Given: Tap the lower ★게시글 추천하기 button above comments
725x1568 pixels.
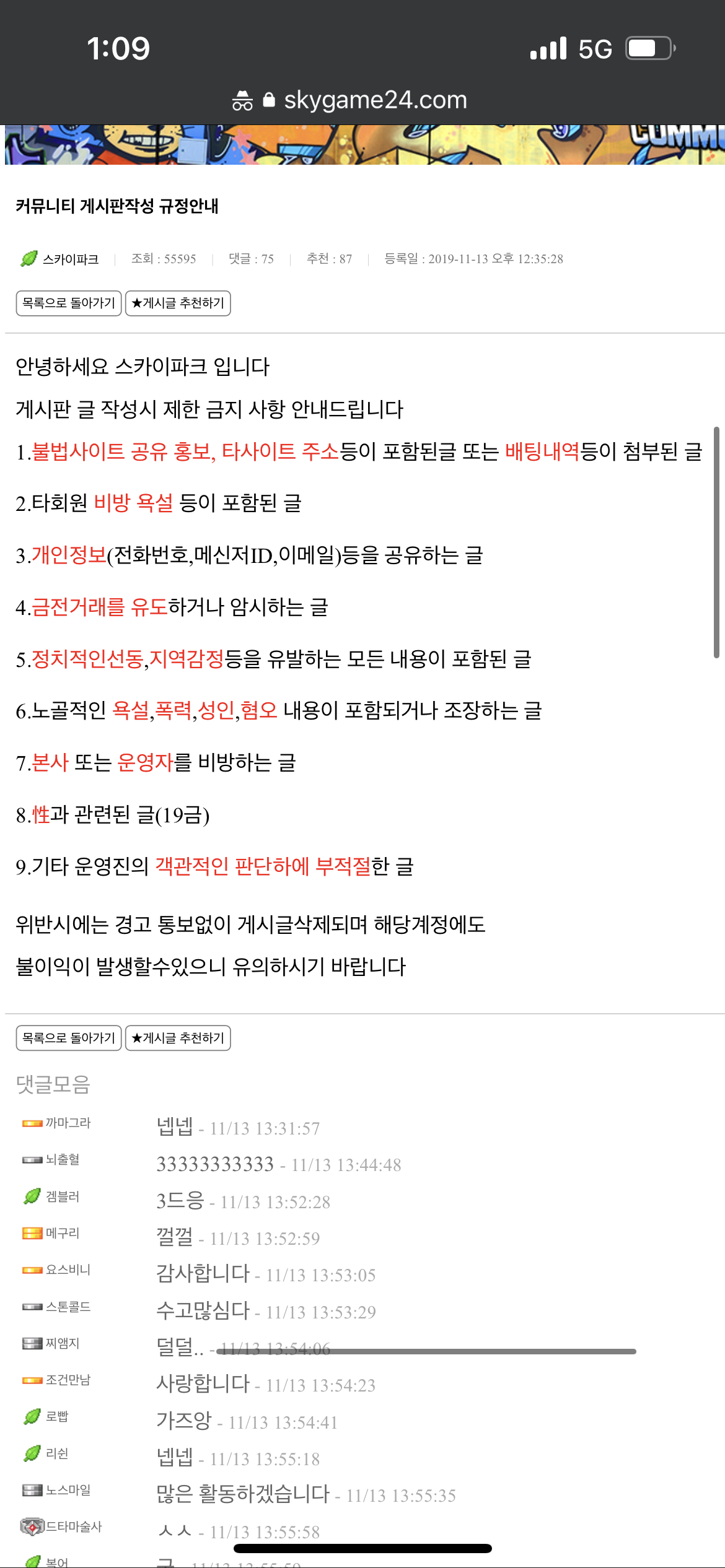Looking at the screenshot, I should click(178, 1038).
